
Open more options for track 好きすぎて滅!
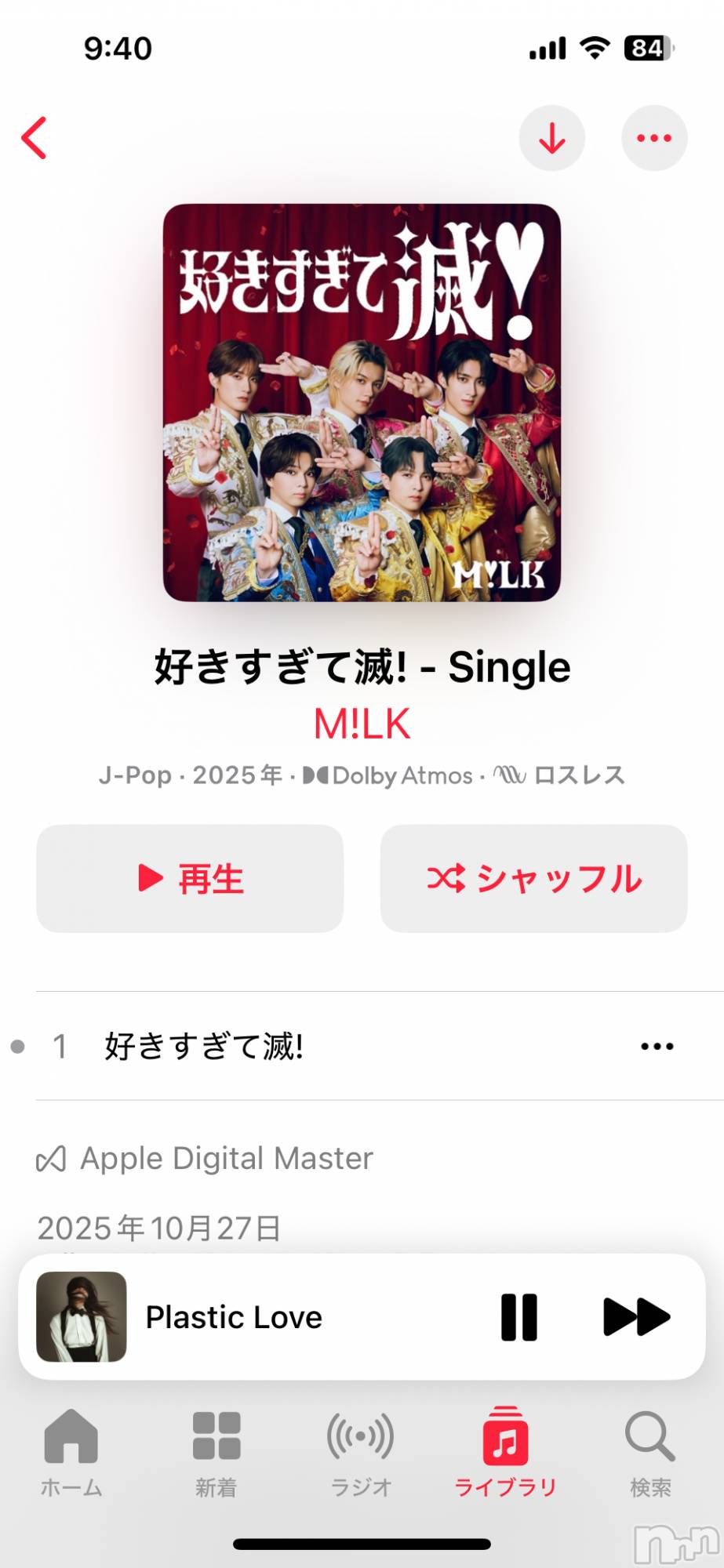(657, 1046)
